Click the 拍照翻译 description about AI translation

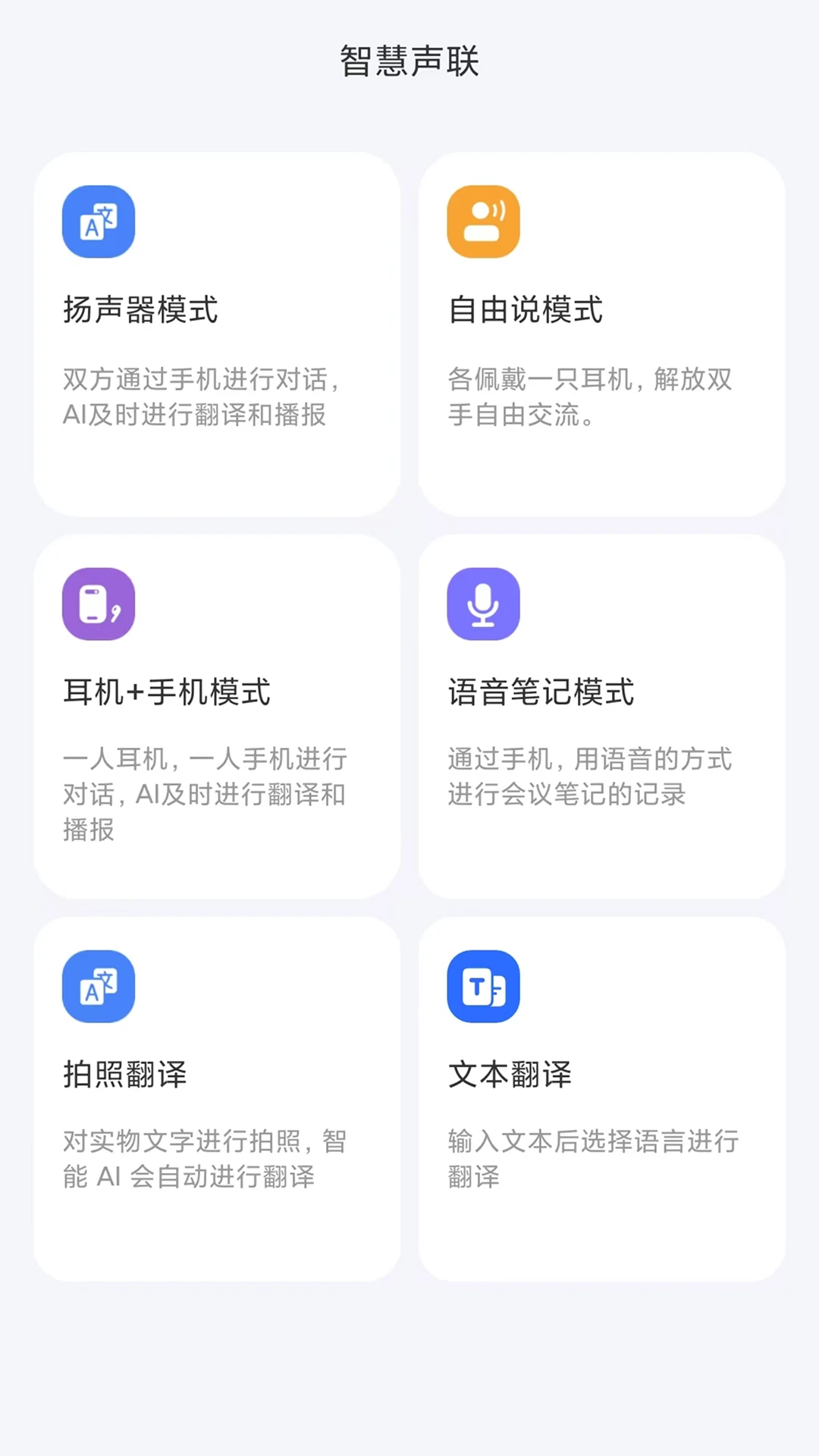[x=205, y=1159]
